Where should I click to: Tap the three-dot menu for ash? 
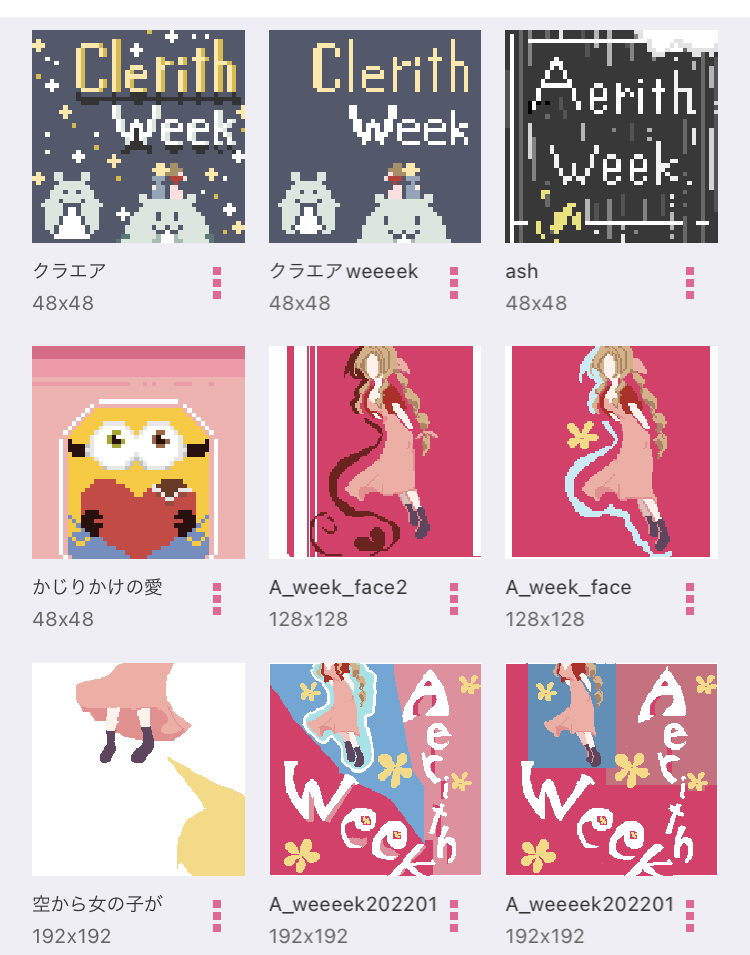[x=690, y=283]
